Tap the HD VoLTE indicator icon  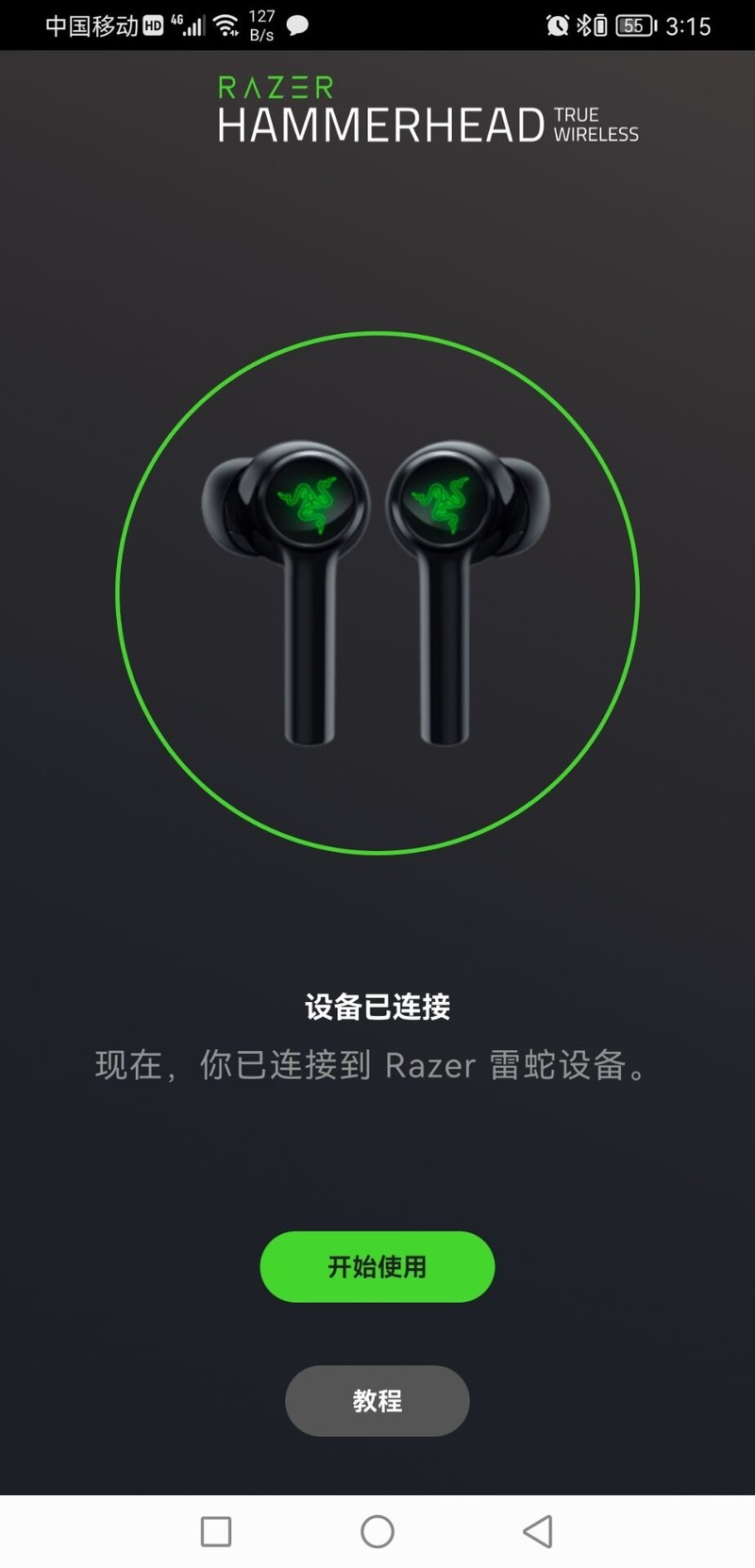point(151,25)
